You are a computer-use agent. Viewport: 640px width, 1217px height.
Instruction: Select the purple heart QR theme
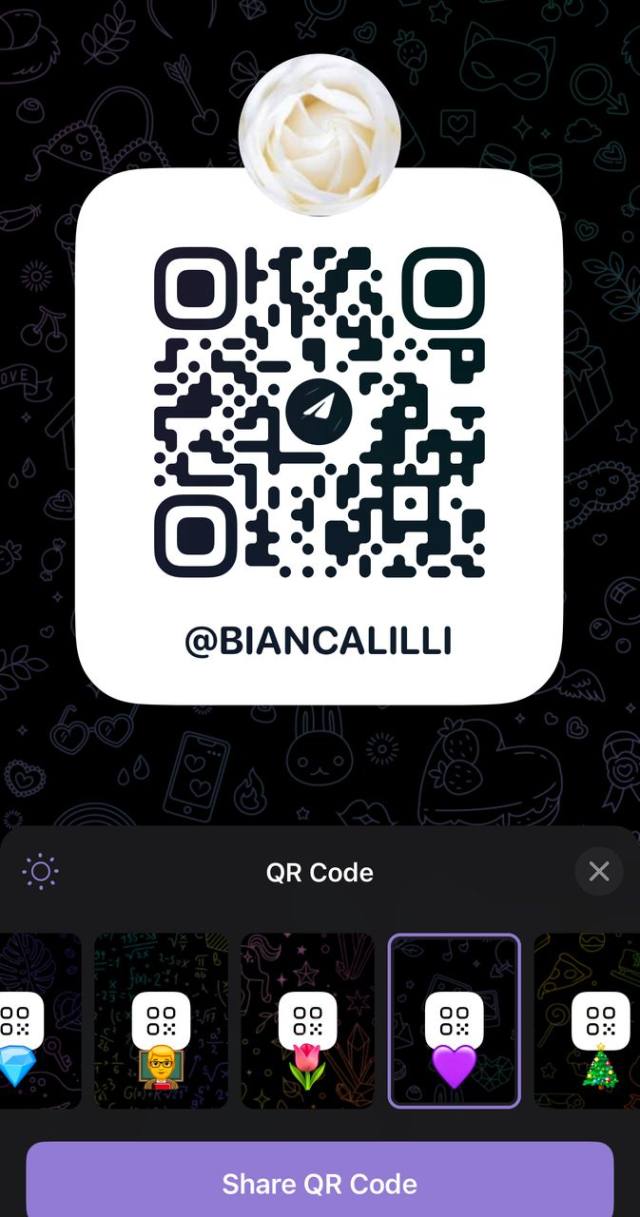(x=454, y=1021)
